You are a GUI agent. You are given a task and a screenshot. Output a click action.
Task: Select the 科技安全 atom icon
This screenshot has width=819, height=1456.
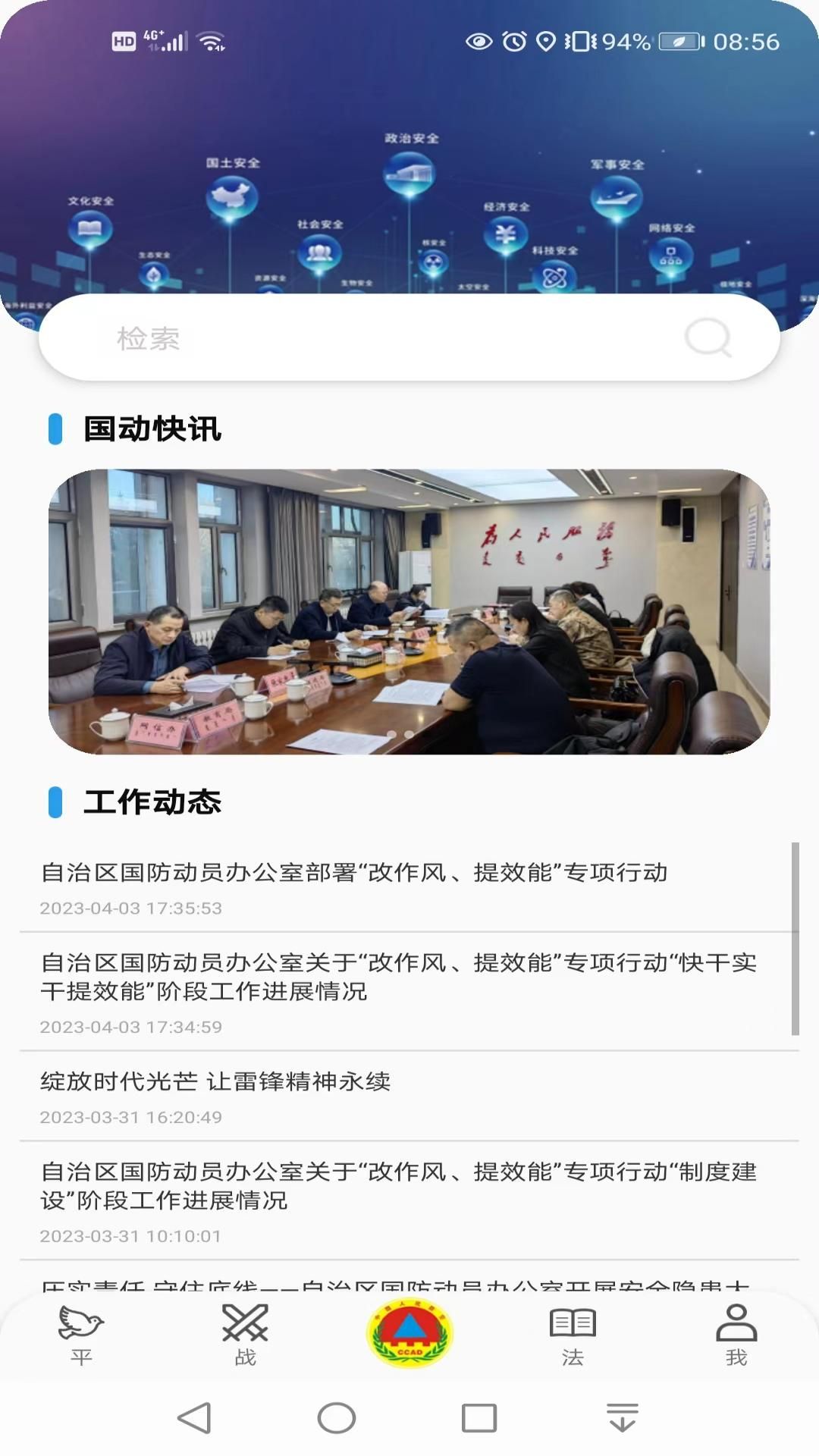point(556,275)
